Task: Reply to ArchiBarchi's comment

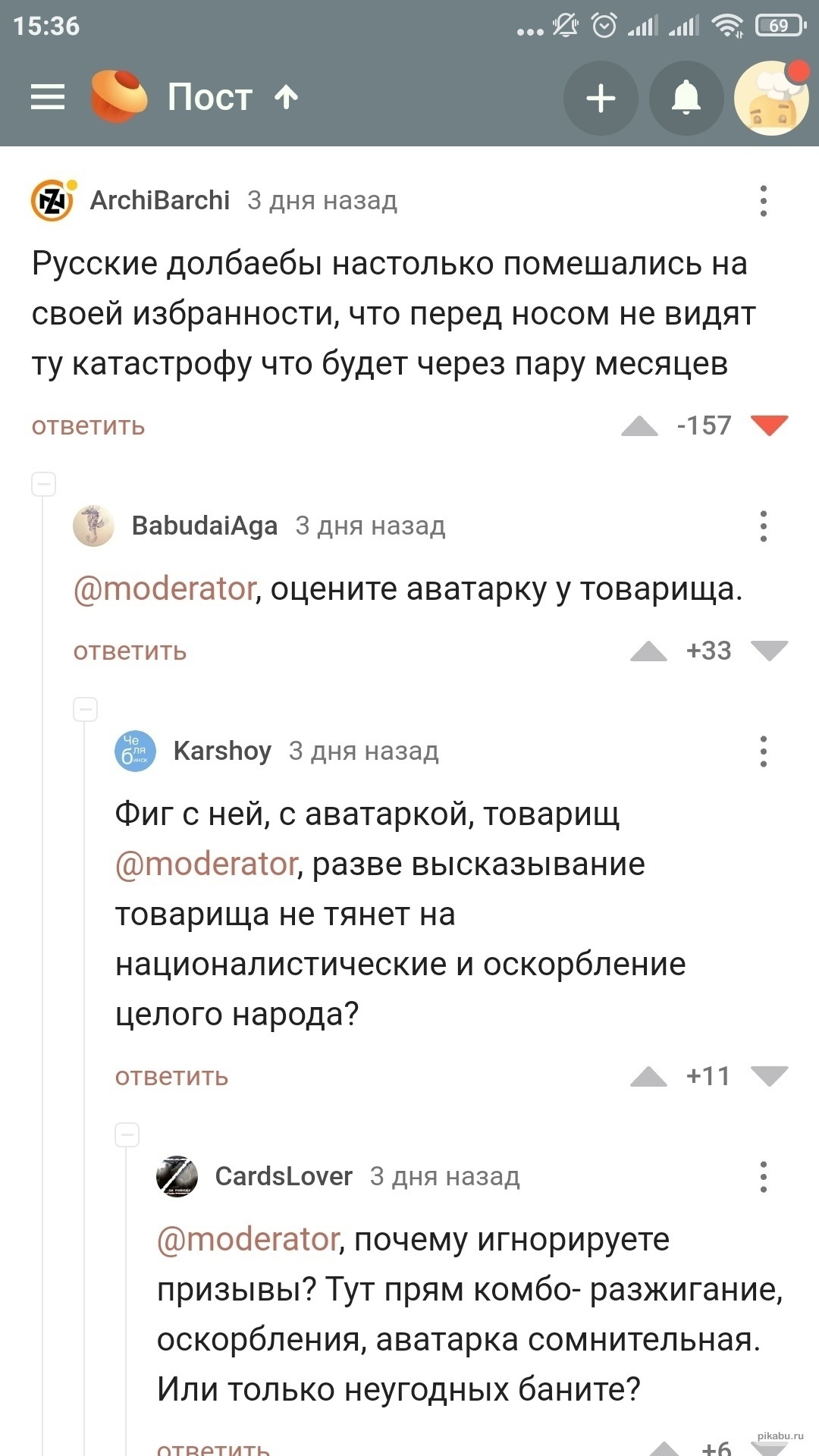Action: pyautogui.click(x=88, y=426)
